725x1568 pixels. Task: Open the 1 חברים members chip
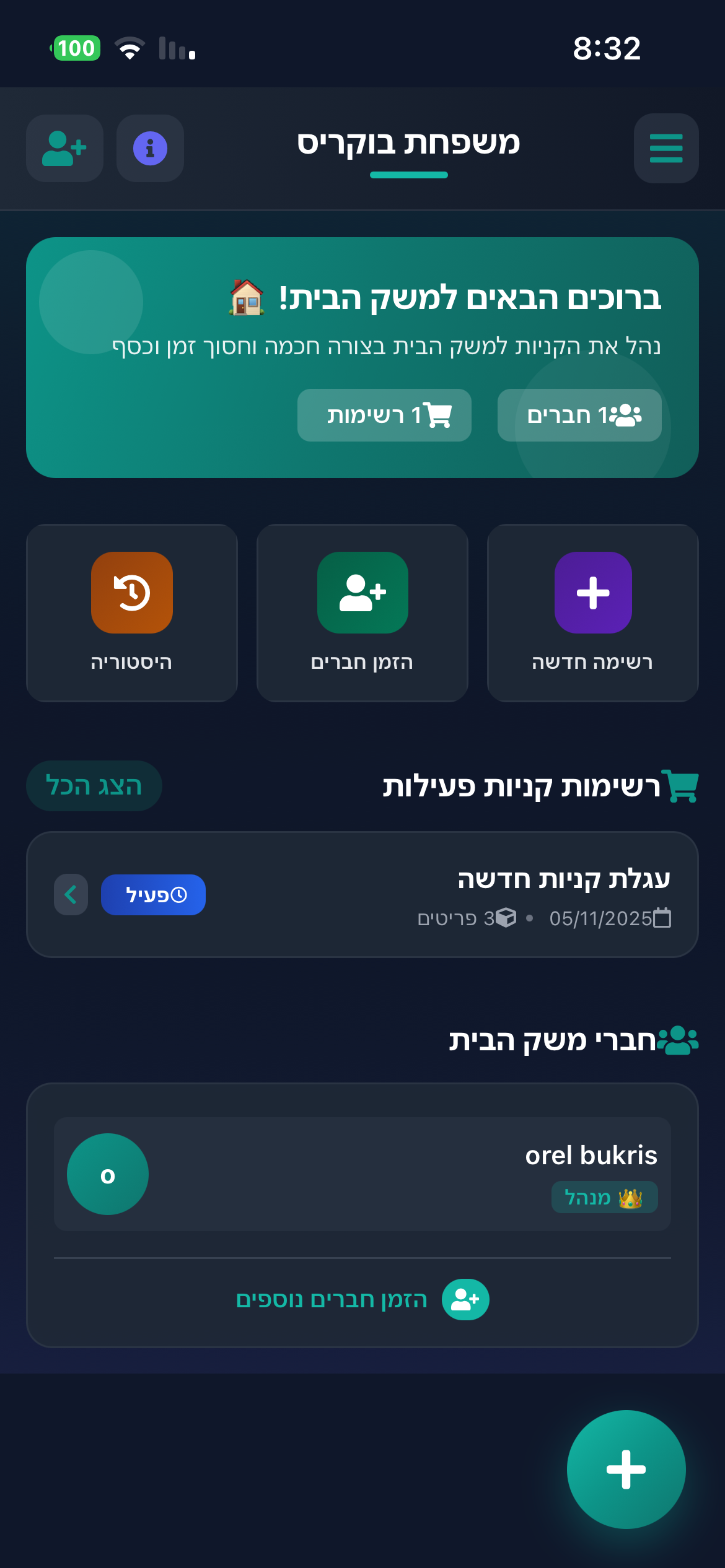(579, 415)
